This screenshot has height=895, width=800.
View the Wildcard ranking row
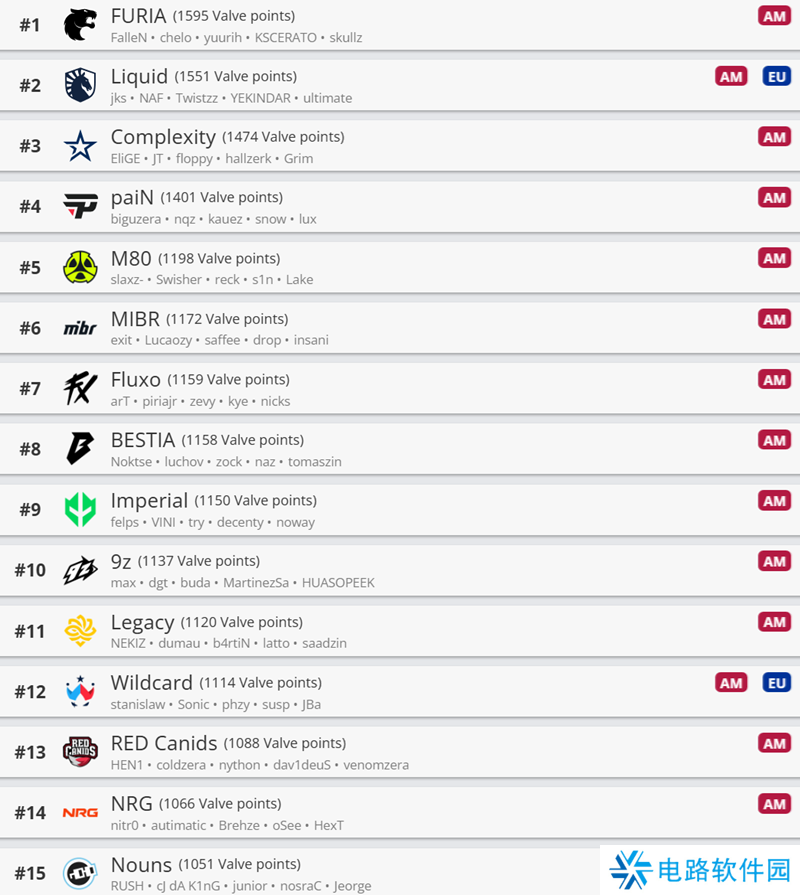point(400,691)
